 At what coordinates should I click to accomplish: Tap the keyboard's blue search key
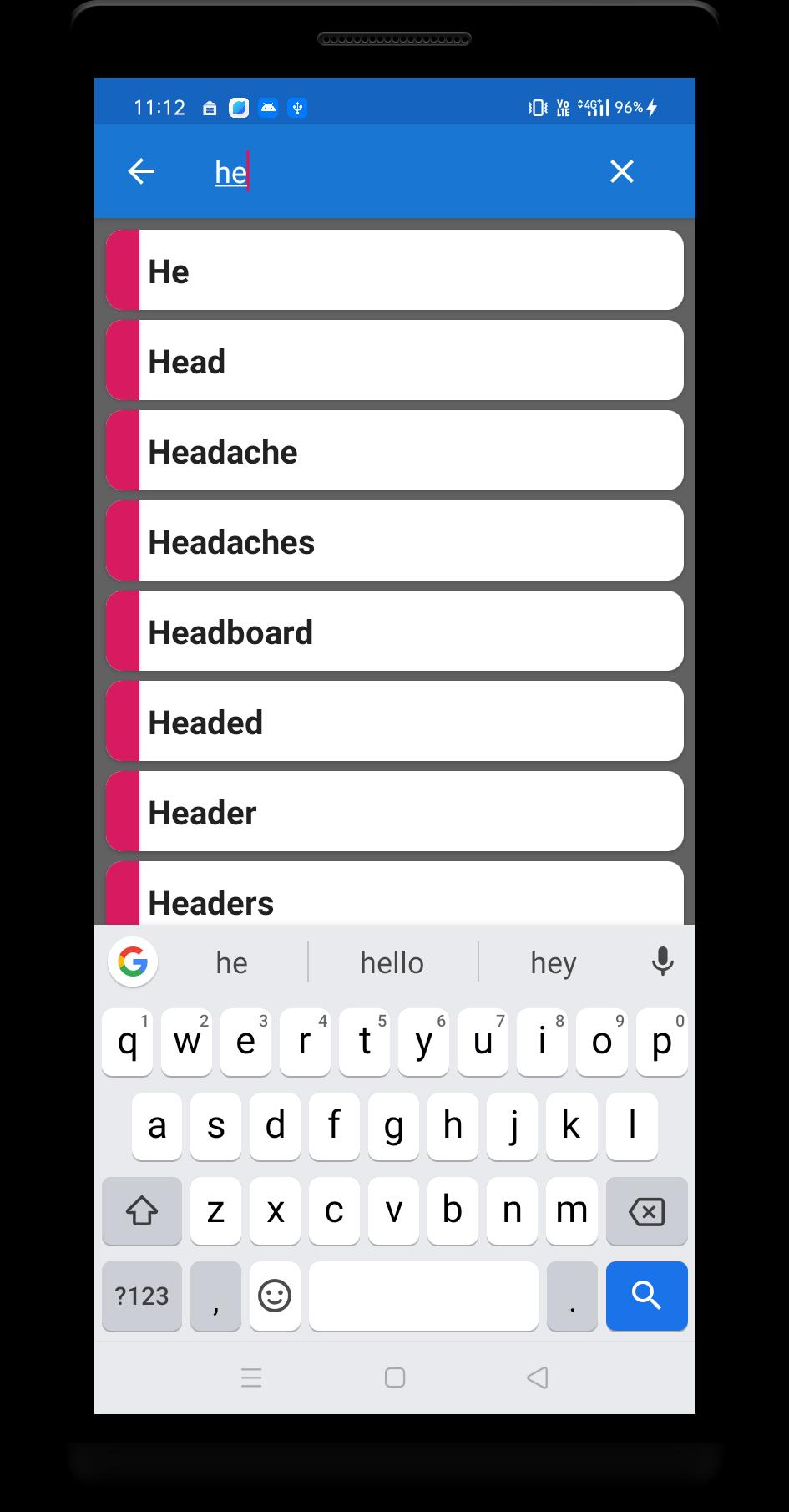coord(647,1296)
